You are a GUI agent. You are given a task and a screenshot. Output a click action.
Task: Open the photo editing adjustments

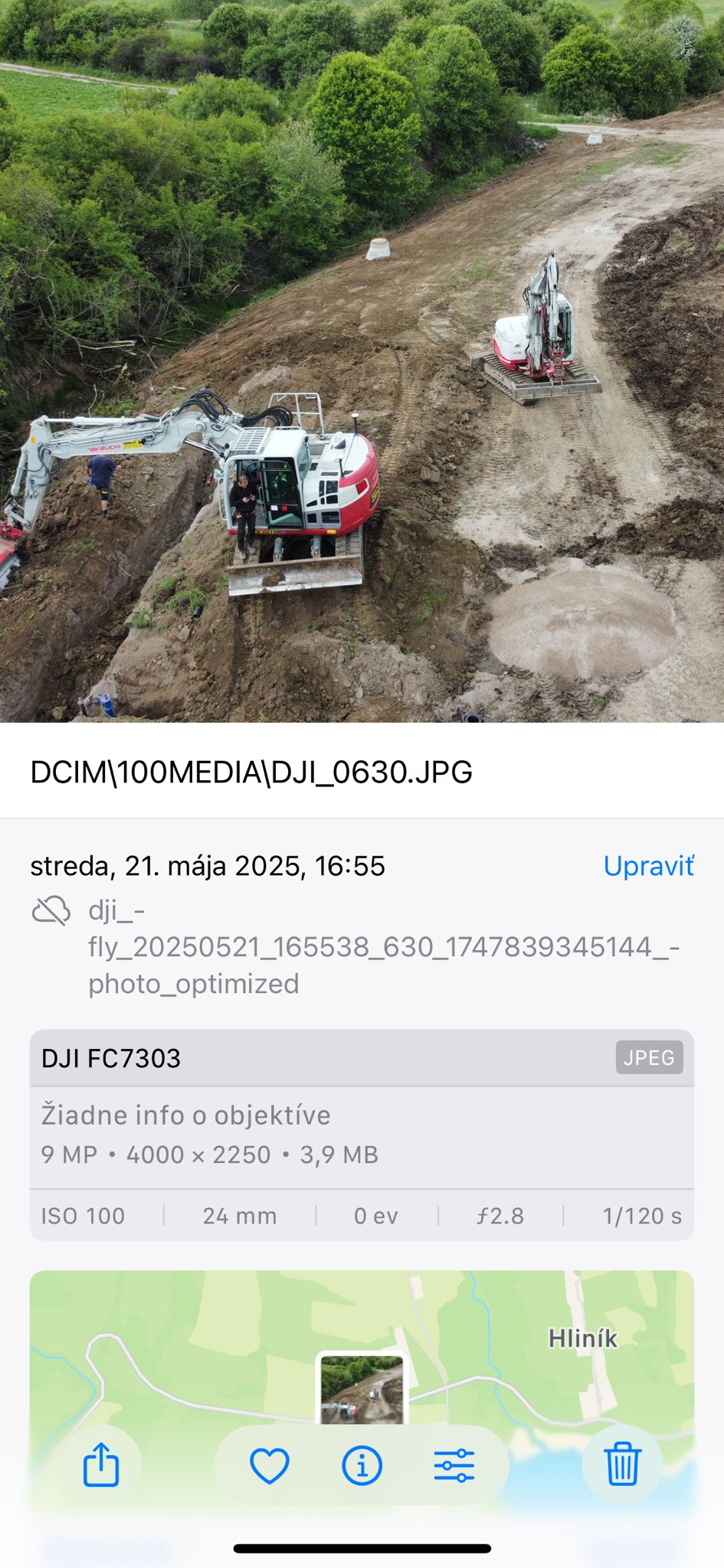pyautogui.click(x=454, y=1466)
